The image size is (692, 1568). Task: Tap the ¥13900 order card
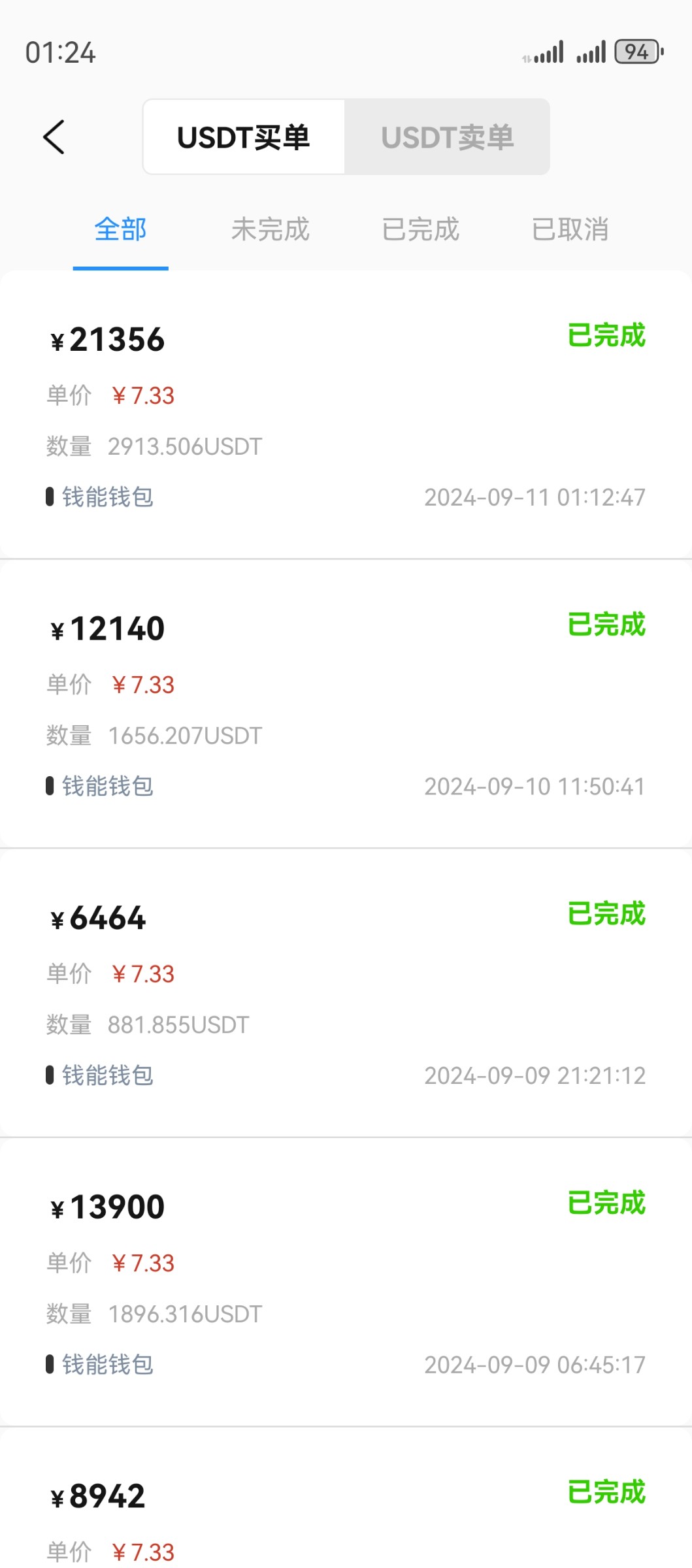(346, 1282)
